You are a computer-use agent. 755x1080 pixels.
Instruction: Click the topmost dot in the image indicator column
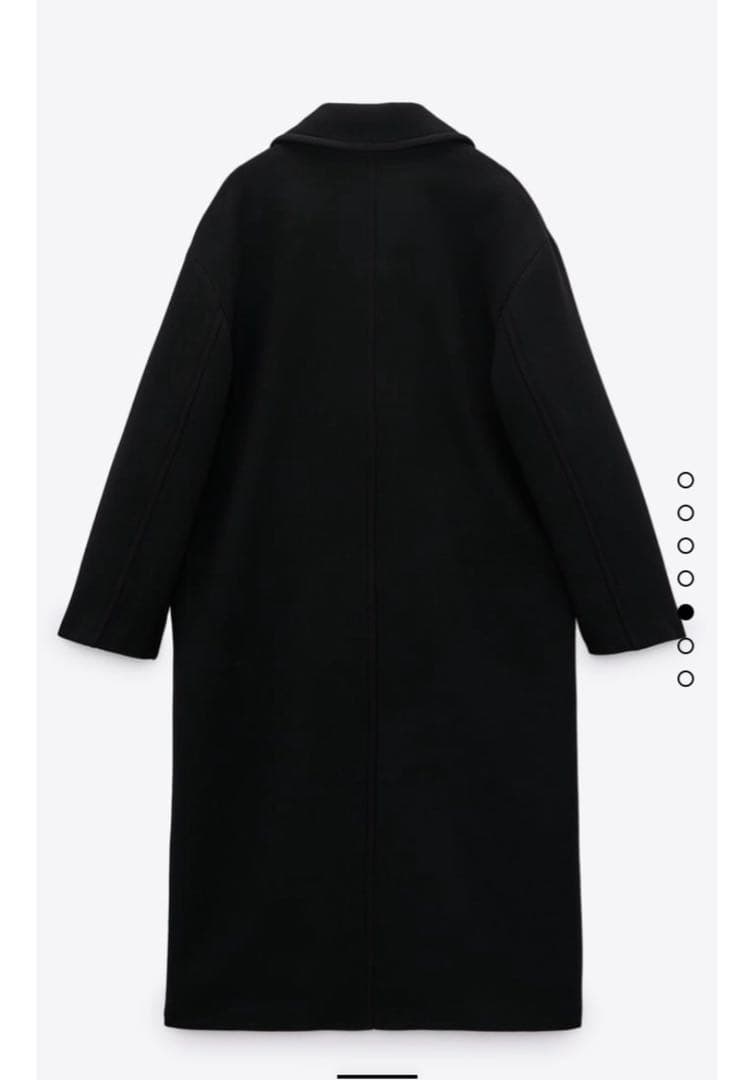tap(686, 478)
